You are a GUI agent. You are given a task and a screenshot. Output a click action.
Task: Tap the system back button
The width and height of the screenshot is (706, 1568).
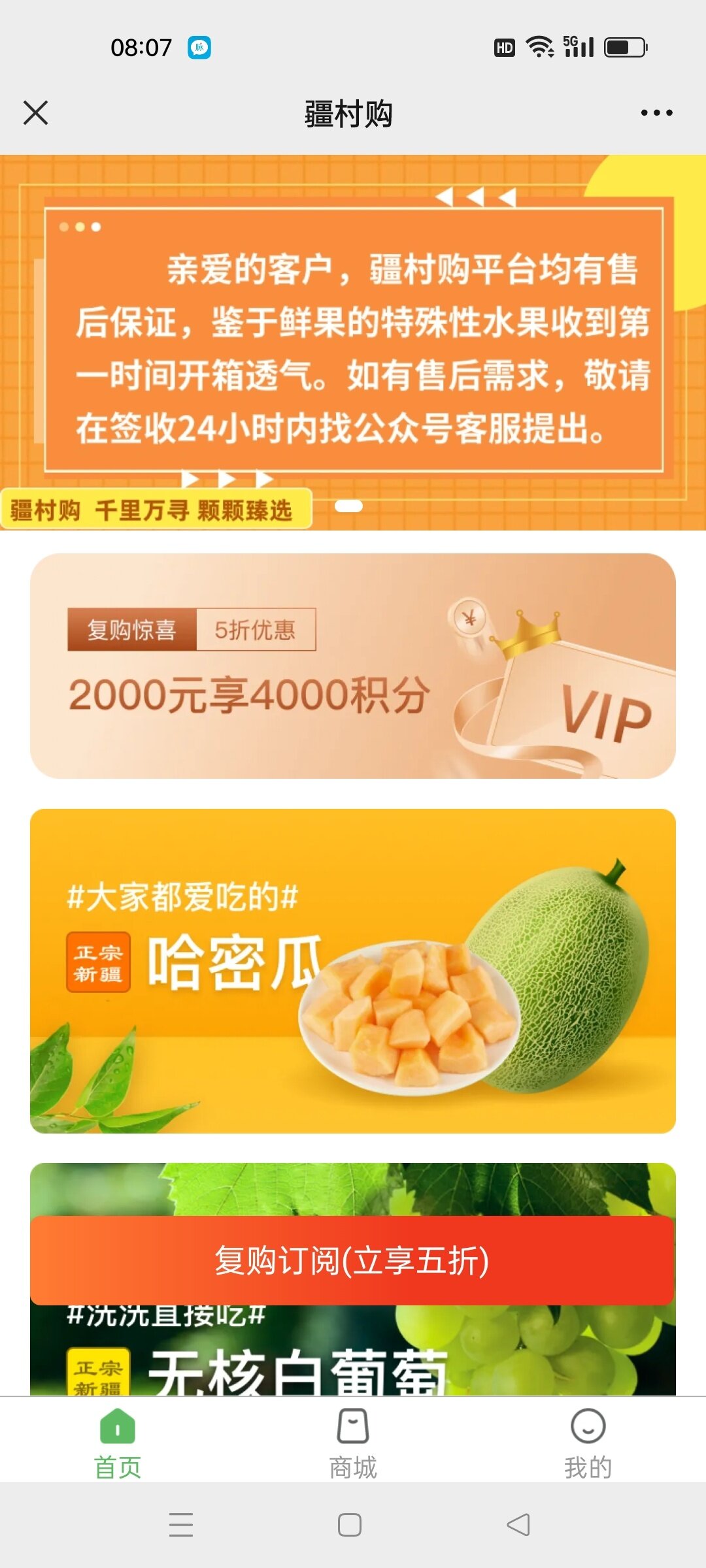coord(518,1525)
